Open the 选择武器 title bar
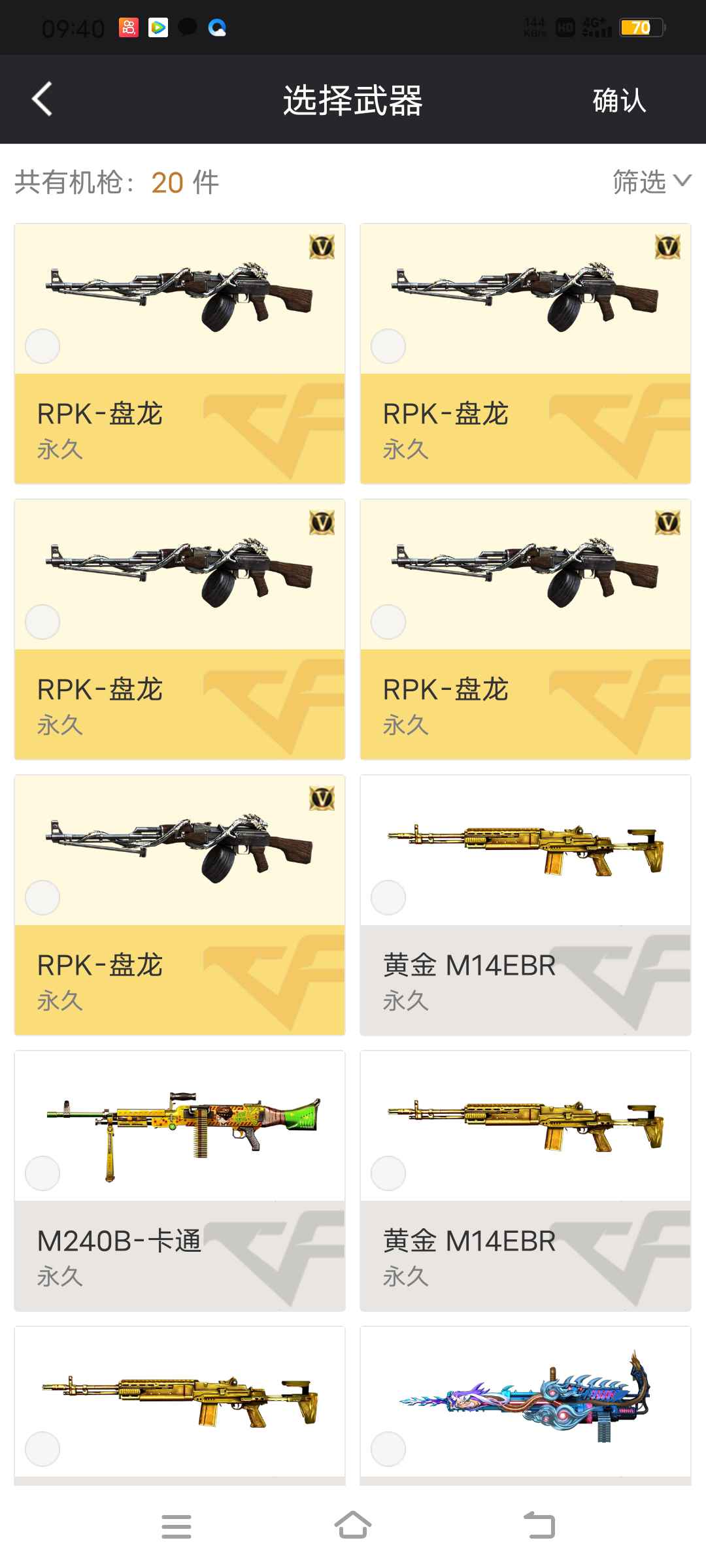 (353, 99)
